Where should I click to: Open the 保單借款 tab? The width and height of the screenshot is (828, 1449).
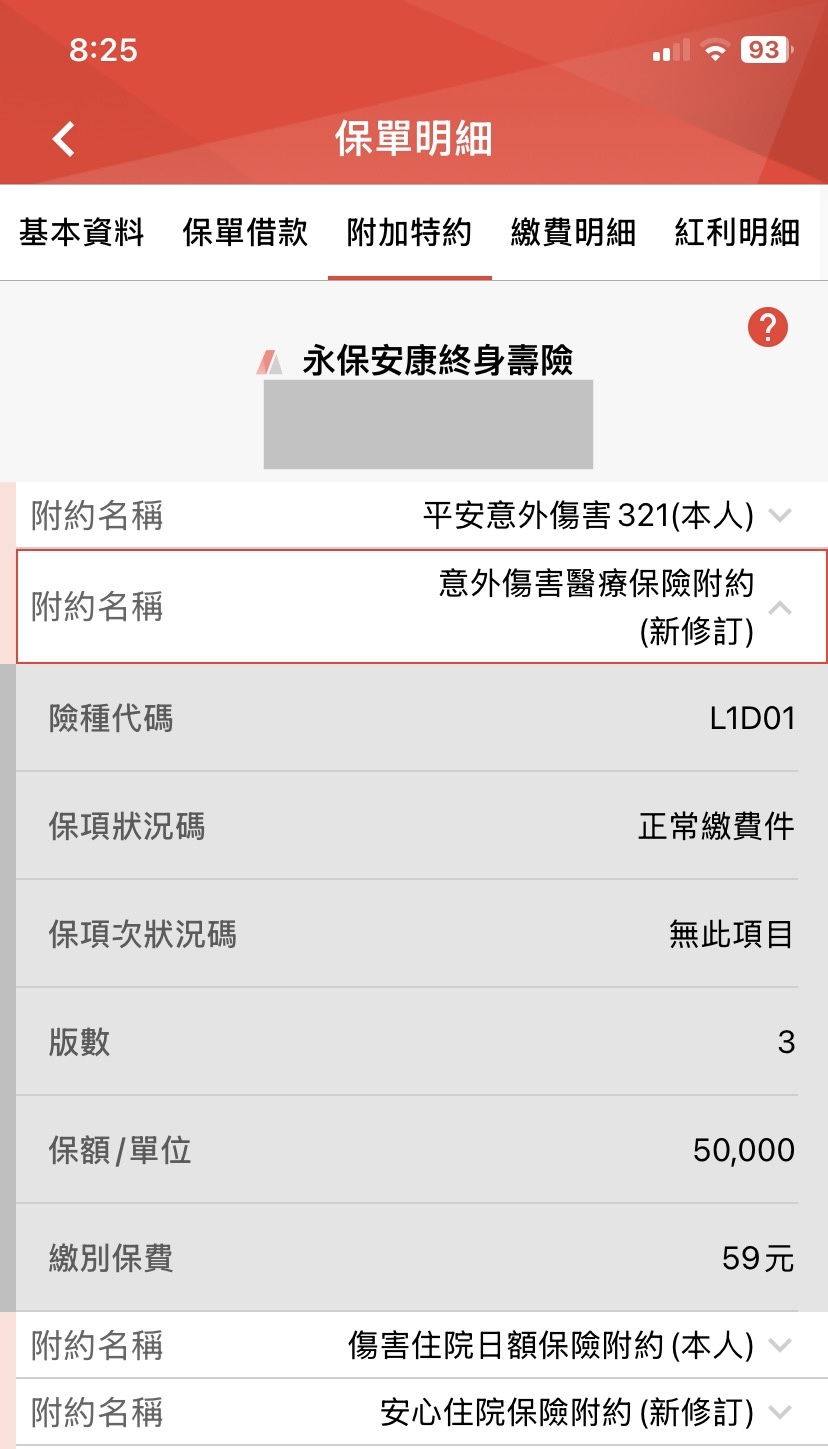pos(245,233)
